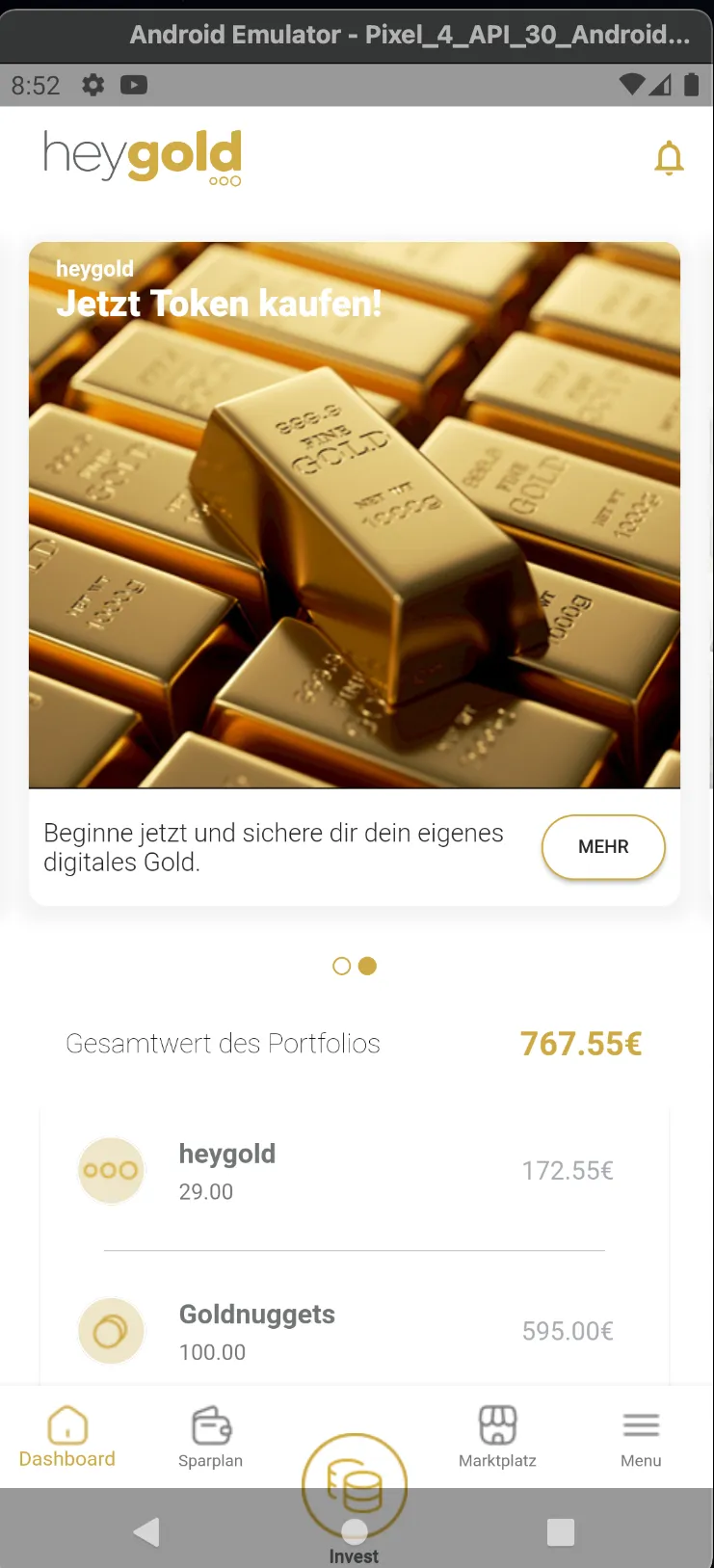Open the notifications bell
Viewport: 714px width, 1568px height.
[x=669, y=157]
